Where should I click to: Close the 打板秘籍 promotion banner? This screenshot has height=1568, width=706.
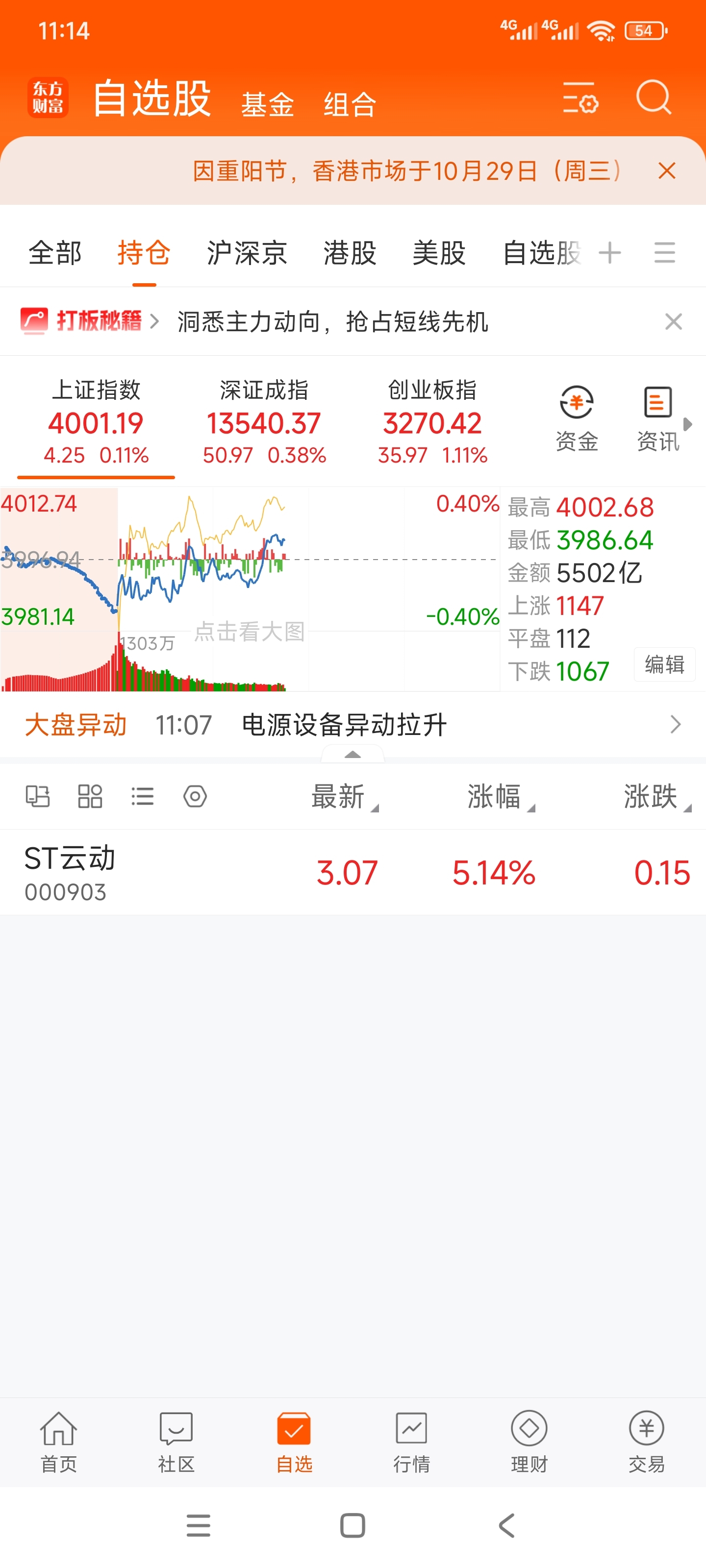click(x=673, y=321)
